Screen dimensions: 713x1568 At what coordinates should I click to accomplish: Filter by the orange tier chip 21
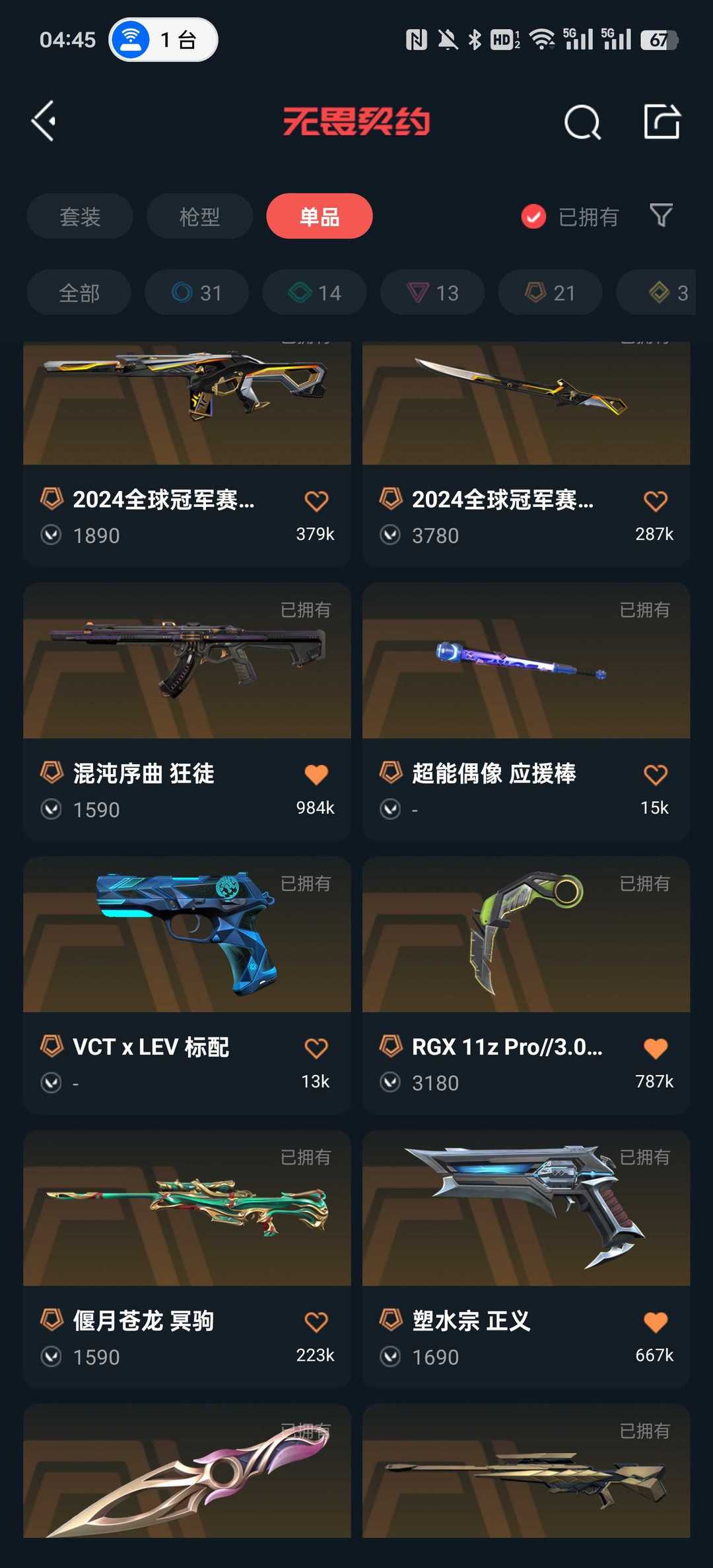(x=551, y=292)
